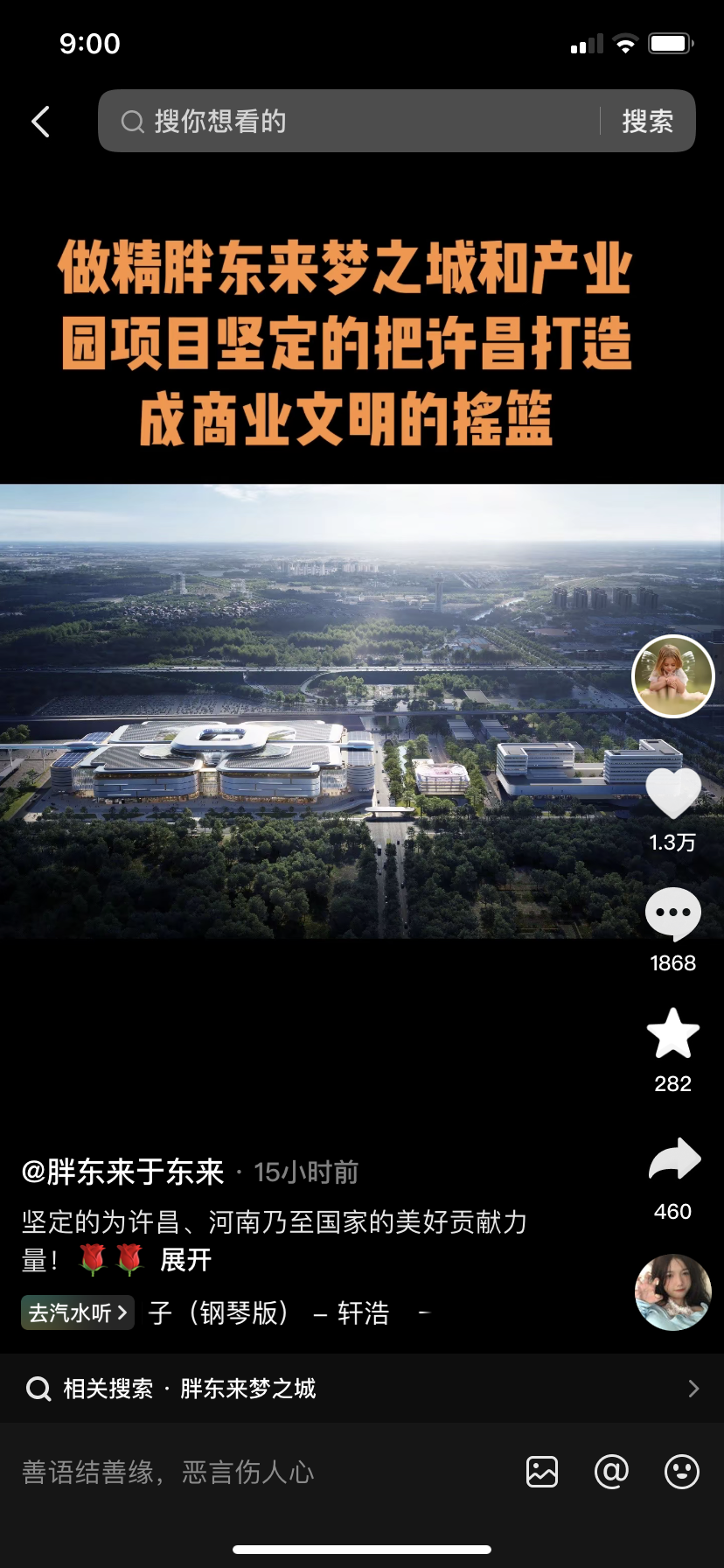Open the emoji picker icon
724x1568 pixels.
tap(681, 1472)
